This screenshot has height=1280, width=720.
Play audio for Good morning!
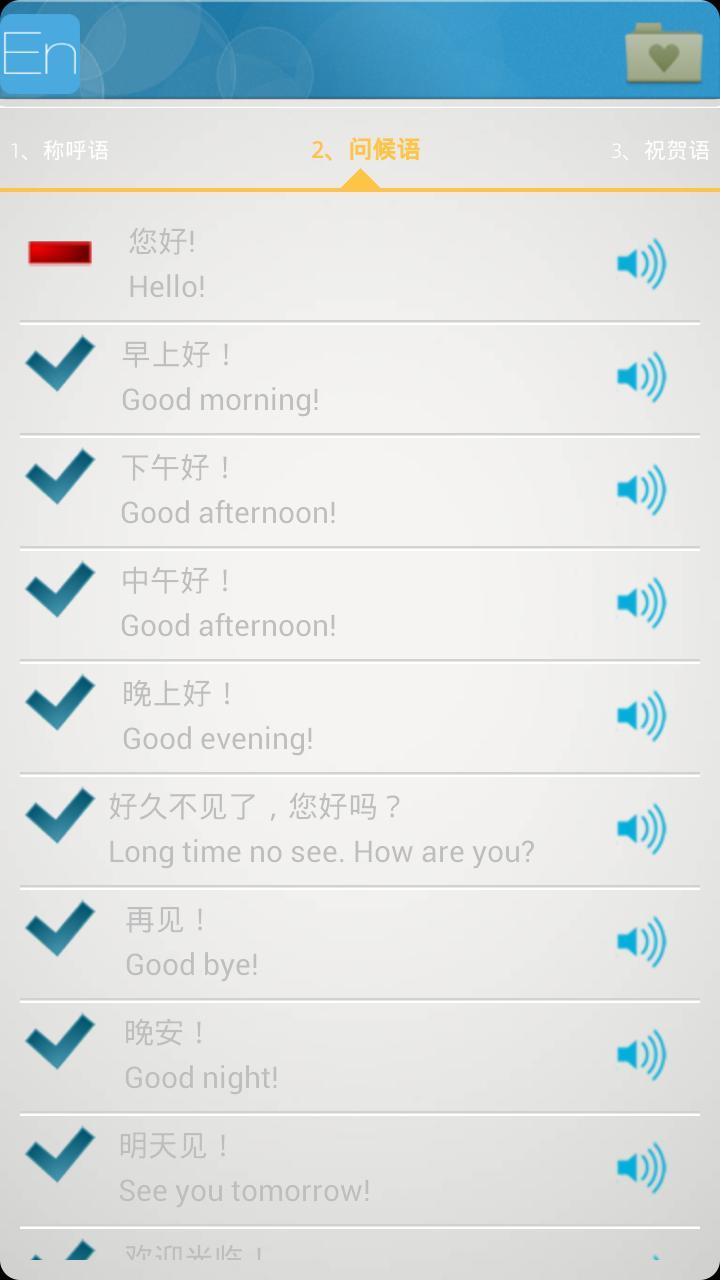[641, 377]
